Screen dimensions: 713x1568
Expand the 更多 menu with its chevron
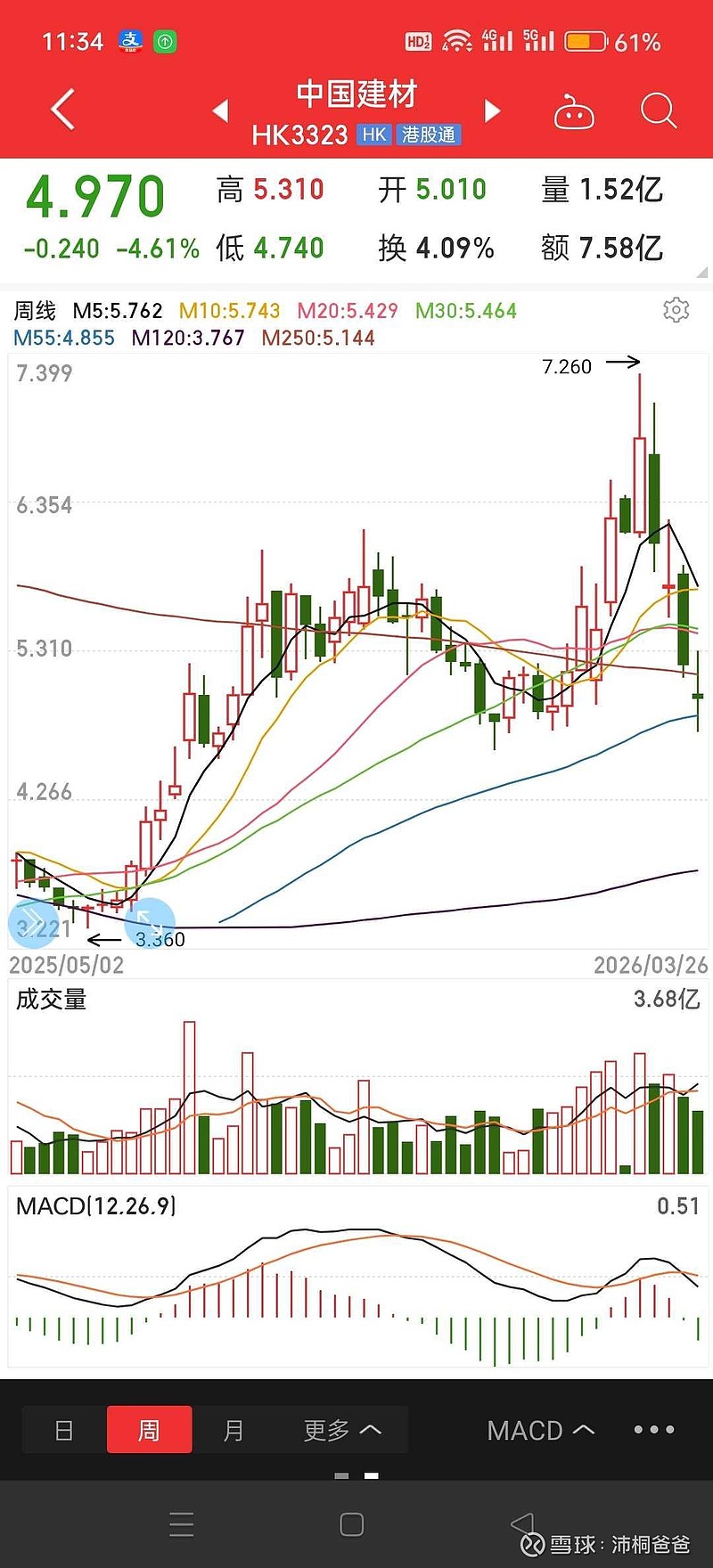341,1429
